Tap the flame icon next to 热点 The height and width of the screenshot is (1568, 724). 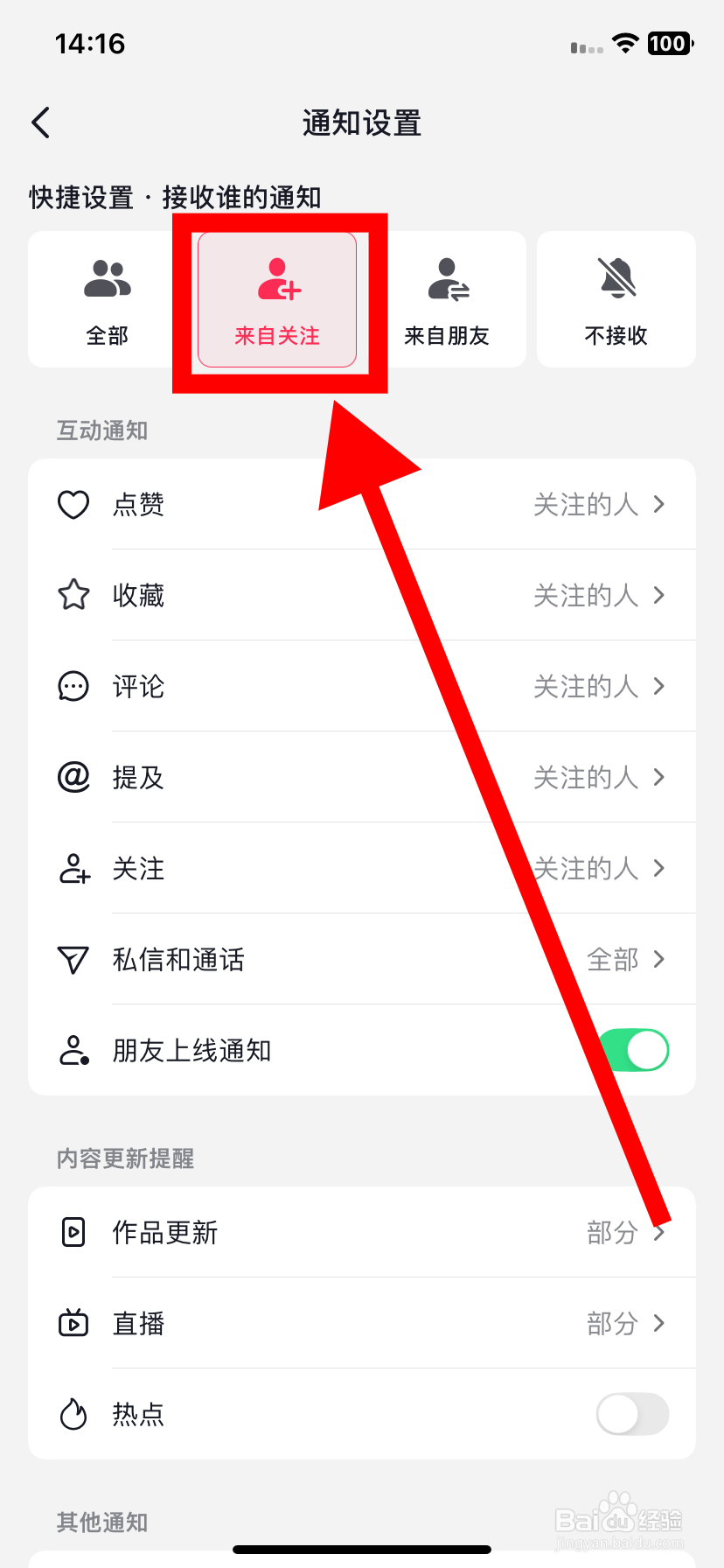tap(73, 1414)
